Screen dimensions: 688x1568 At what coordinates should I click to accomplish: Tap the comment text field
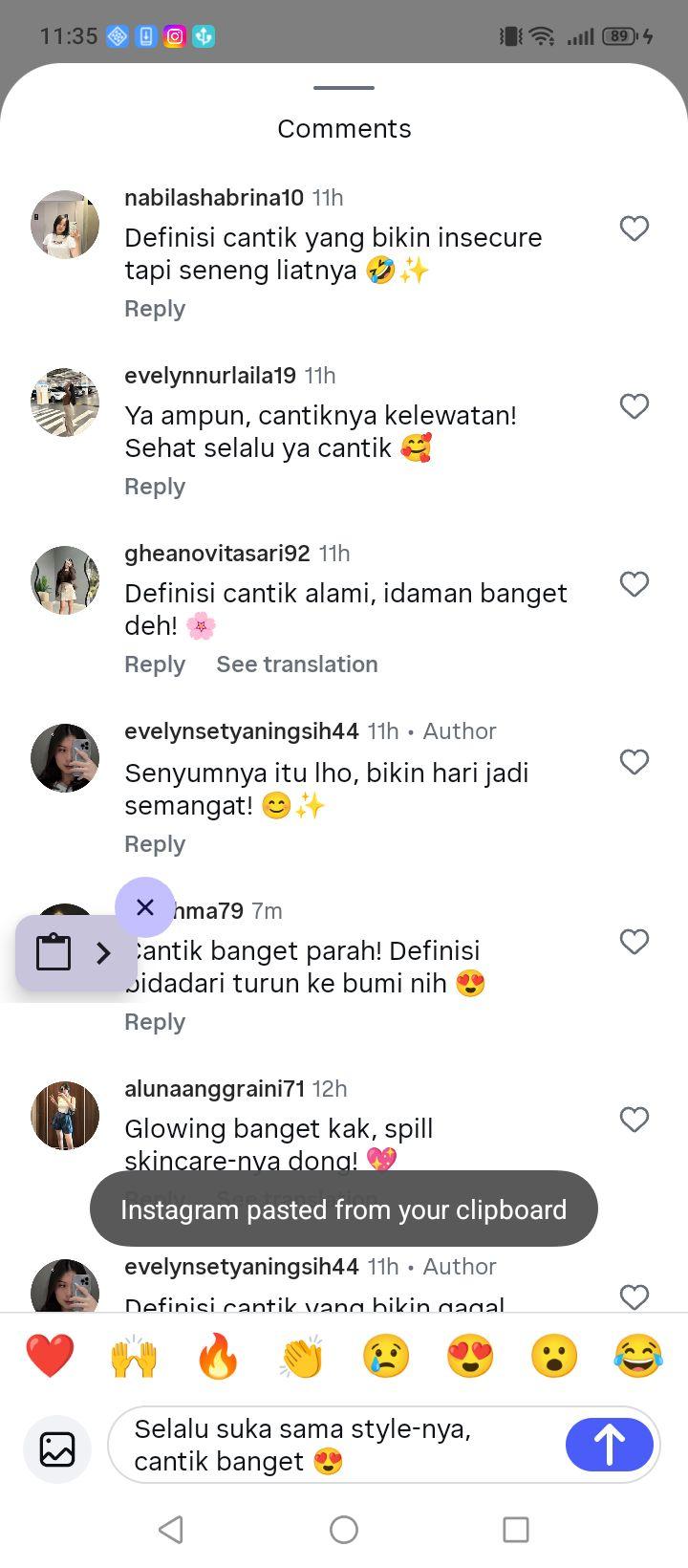tap(334, 1445)
